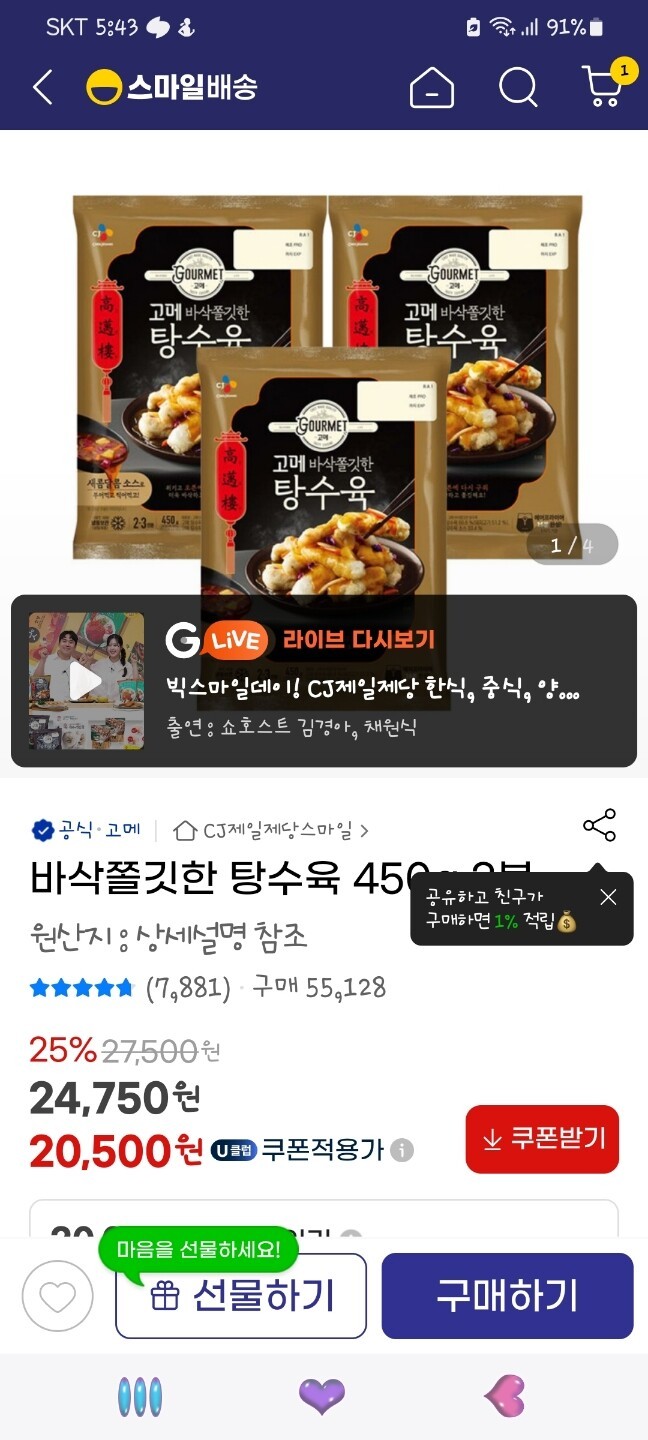648x1440 pixels.
Task: Send as a gift with 선물하기
Action: point(241,1296)
